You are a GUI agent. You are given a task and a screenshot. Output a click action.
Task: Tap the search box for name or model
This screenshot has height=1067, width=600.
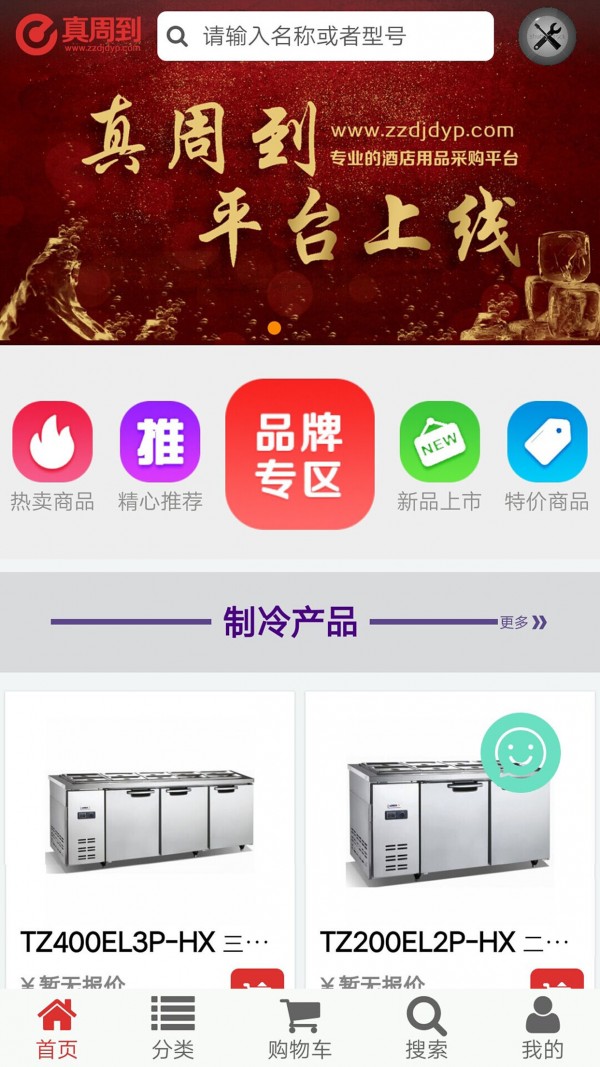325,37
